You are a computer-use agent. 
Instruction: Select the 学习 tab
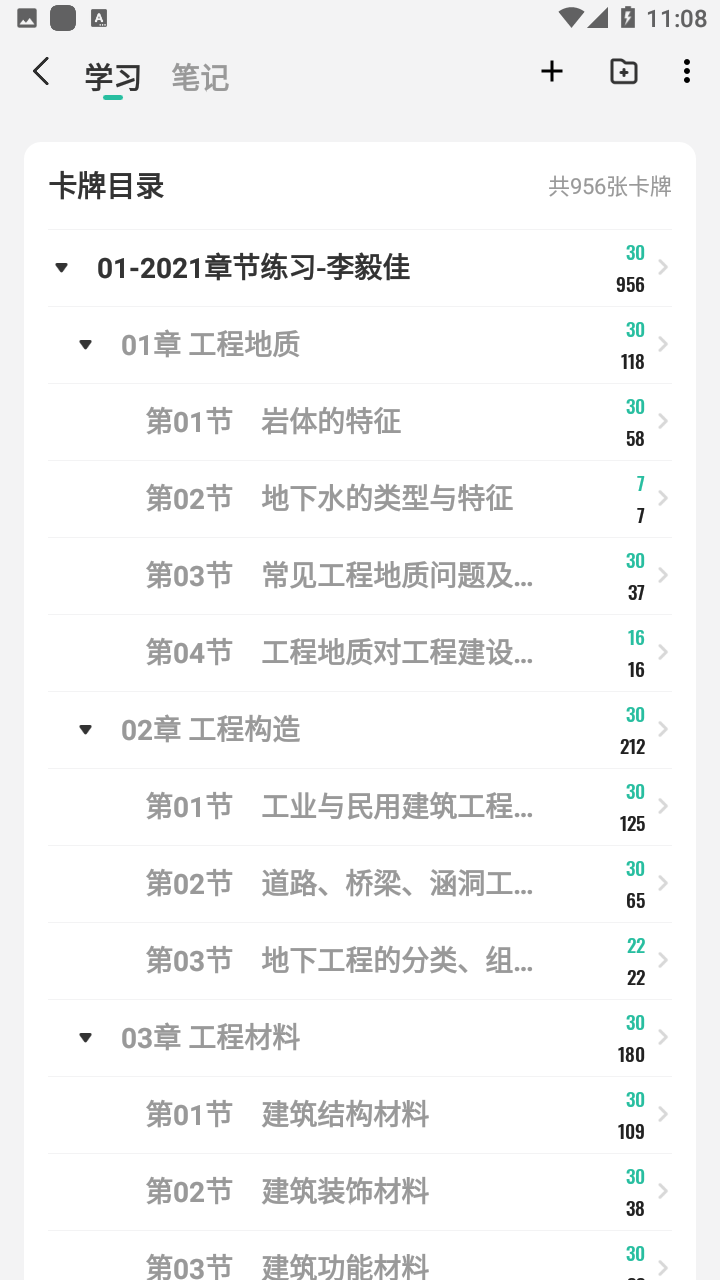[x=112, y=77]
